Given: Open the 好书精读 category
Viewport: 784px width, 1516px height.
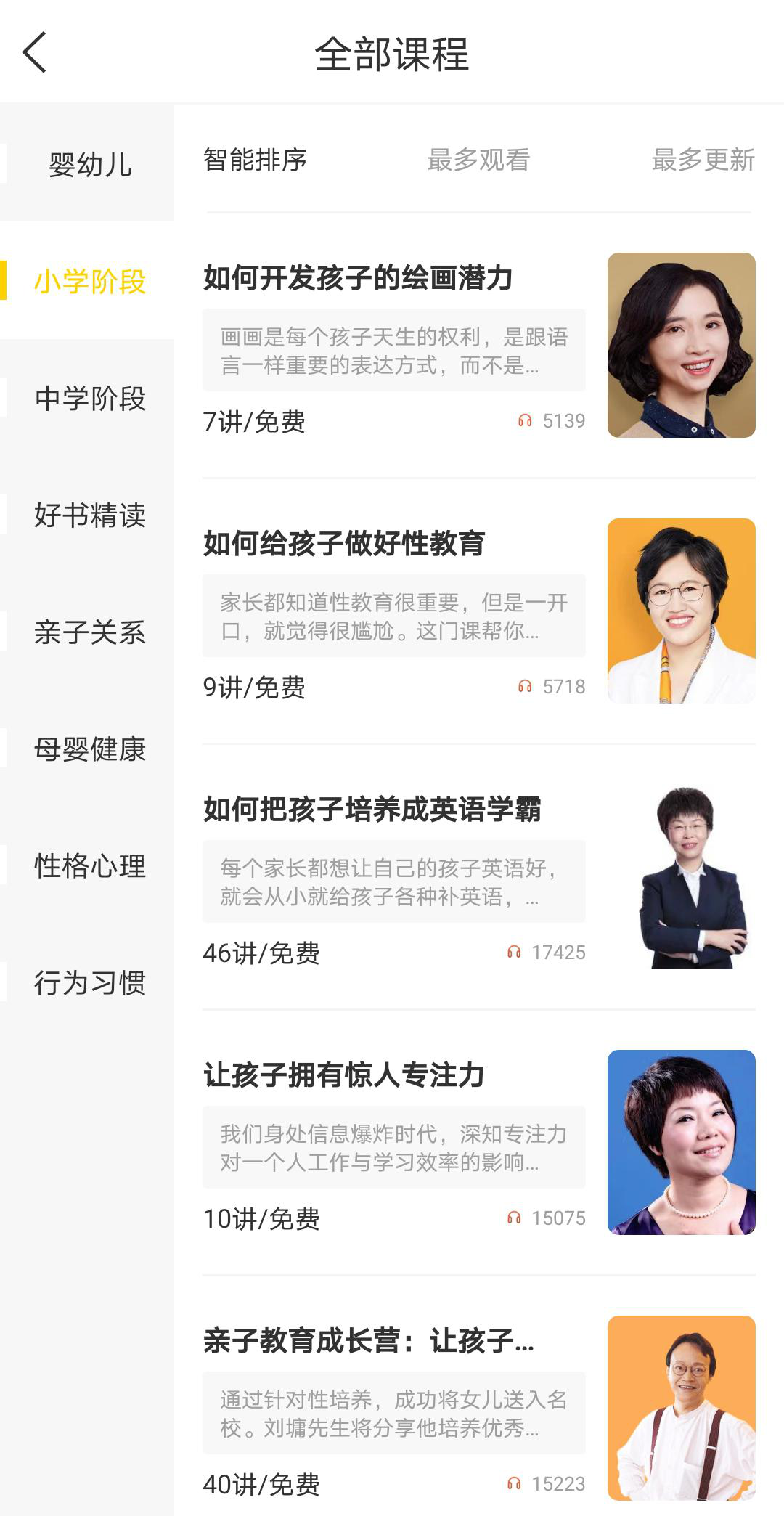Looking at the screenshot, I should pyautogui.click(x=90, y=515).
